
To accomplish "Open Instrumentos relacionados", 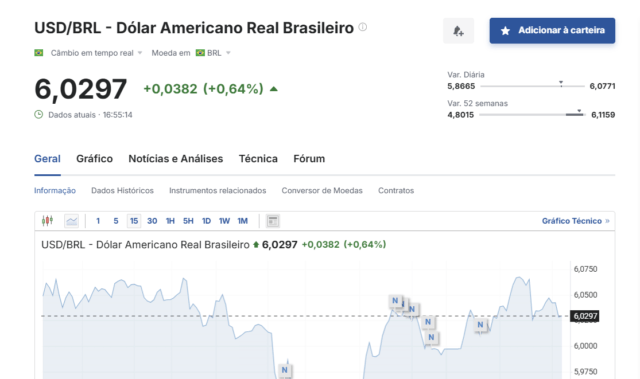I will 218,191.
